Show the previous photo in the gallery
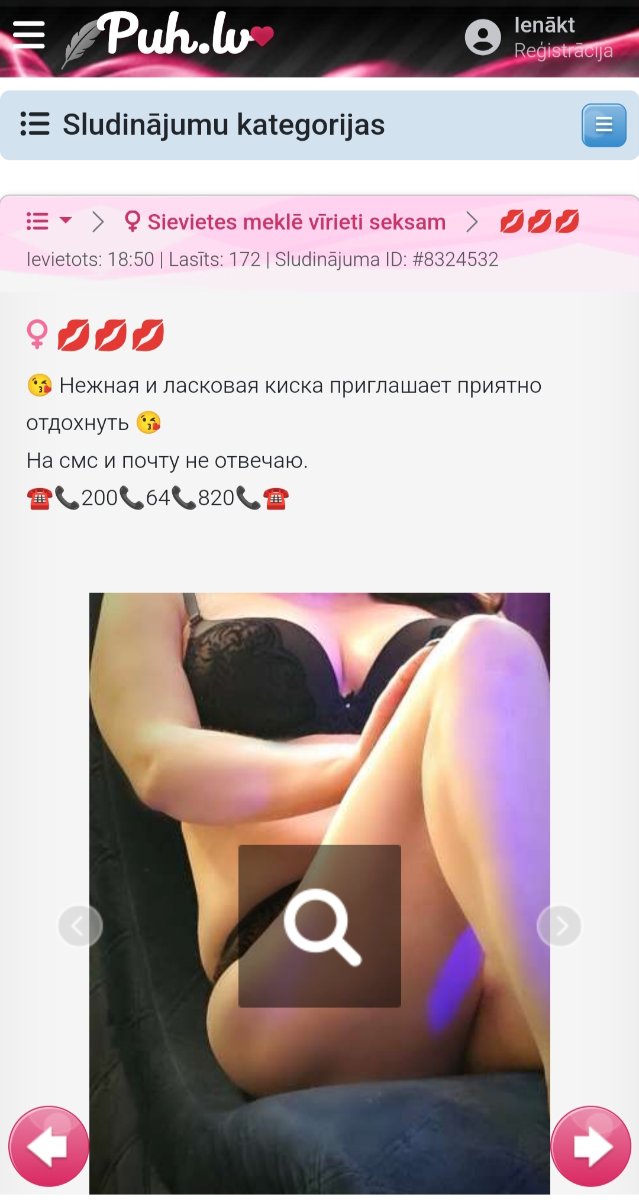This screenshot has height=1200, width=639. coord(80,926)
